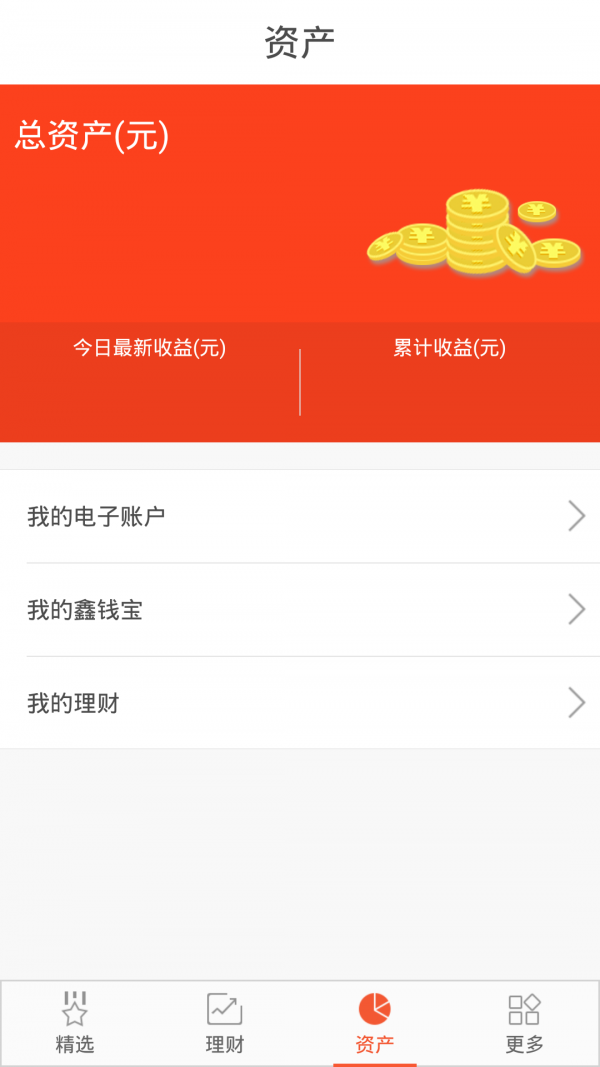Open 我的鑫钱宝 row

(x=300, y=610)
